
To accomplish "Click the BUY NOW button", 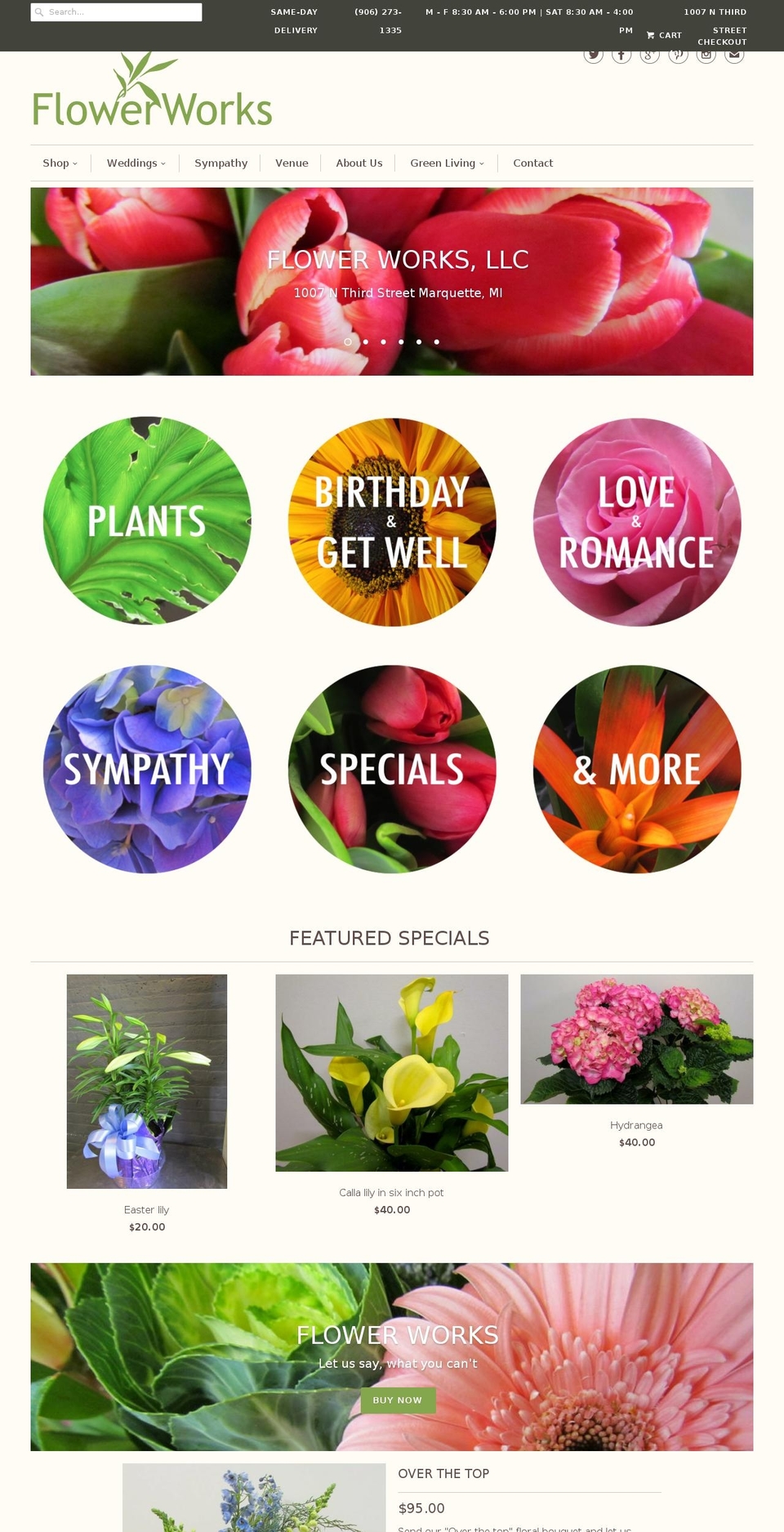I will click(397, 1400).
